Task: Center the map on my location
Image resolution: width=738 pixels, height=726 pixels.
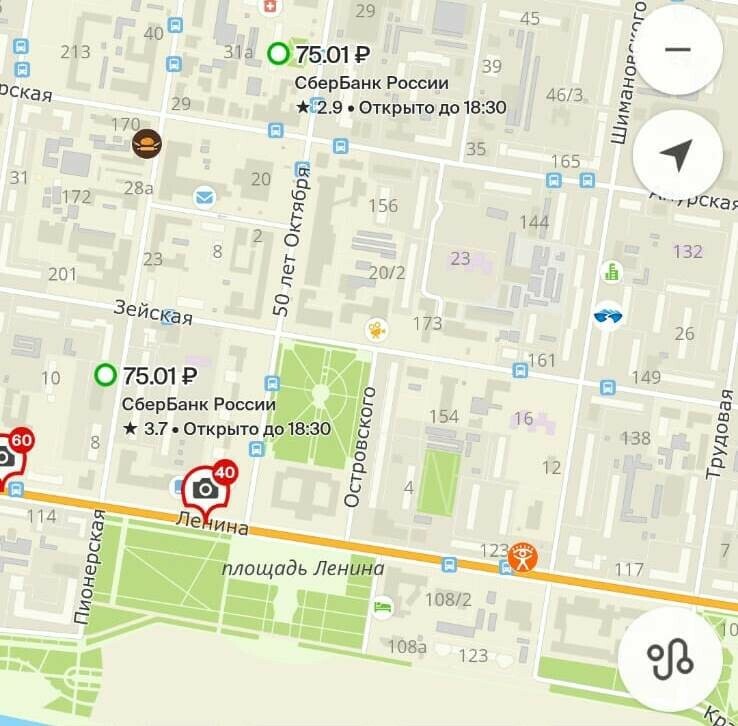Action: click(x=677, y=154)
